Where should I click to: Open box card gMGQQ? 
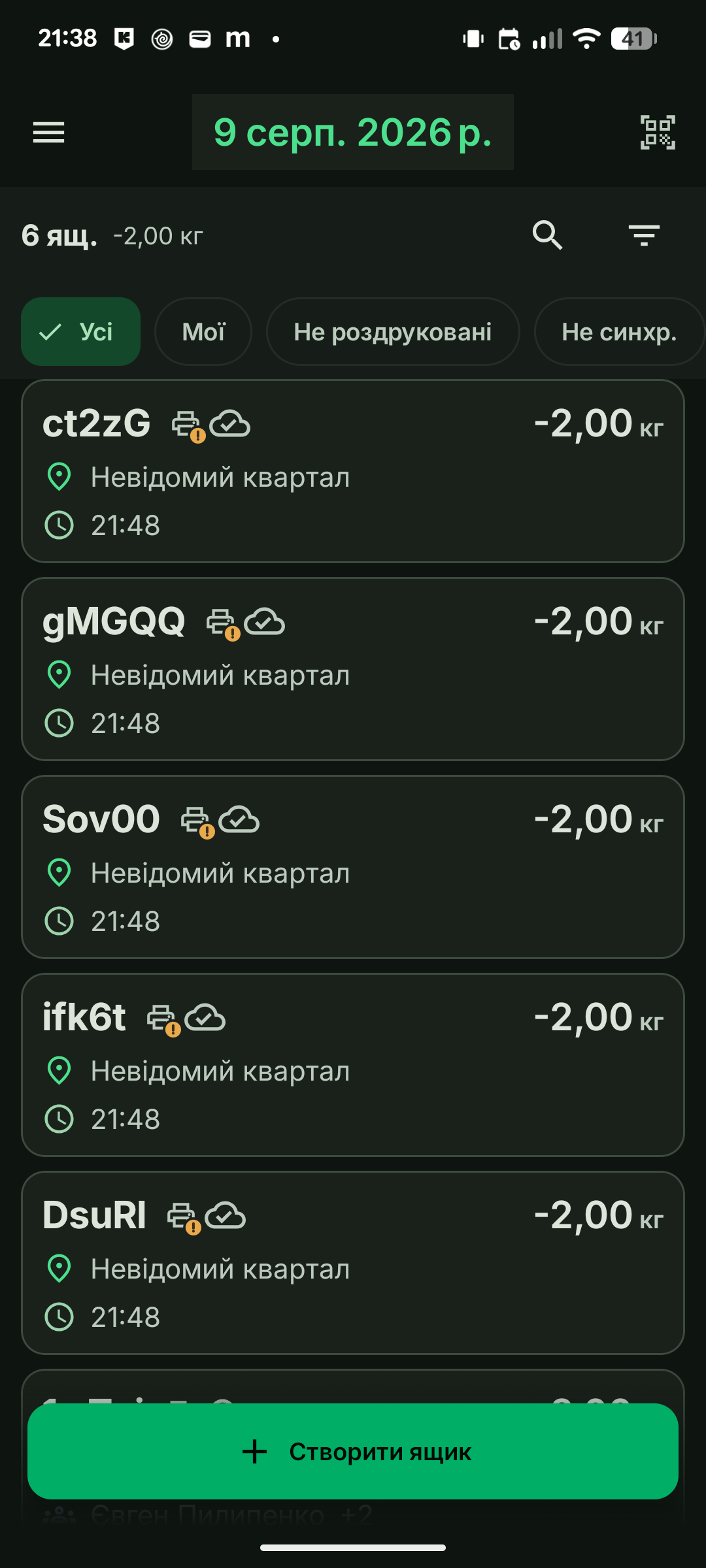point(353,669)
